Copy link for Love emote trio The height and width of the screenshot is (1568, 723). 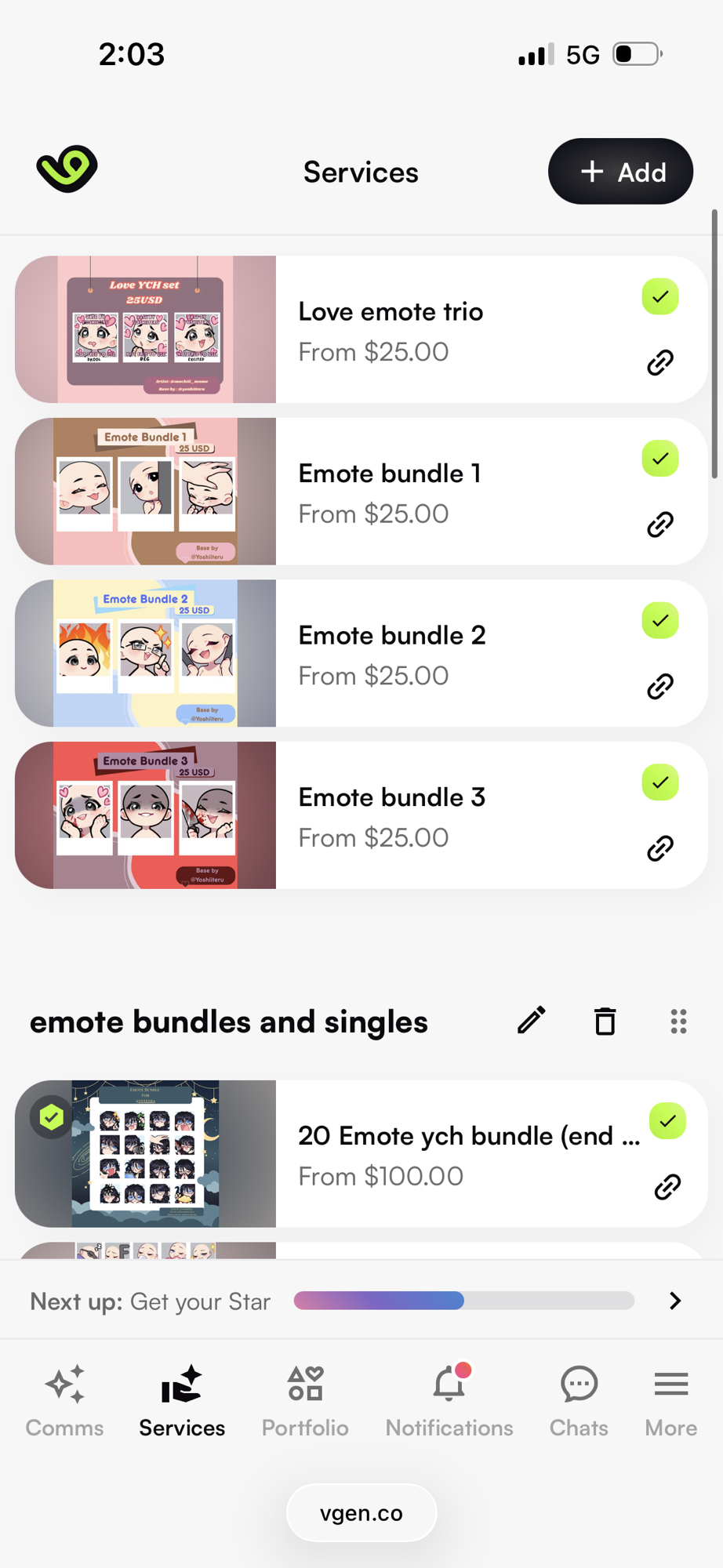659,362
